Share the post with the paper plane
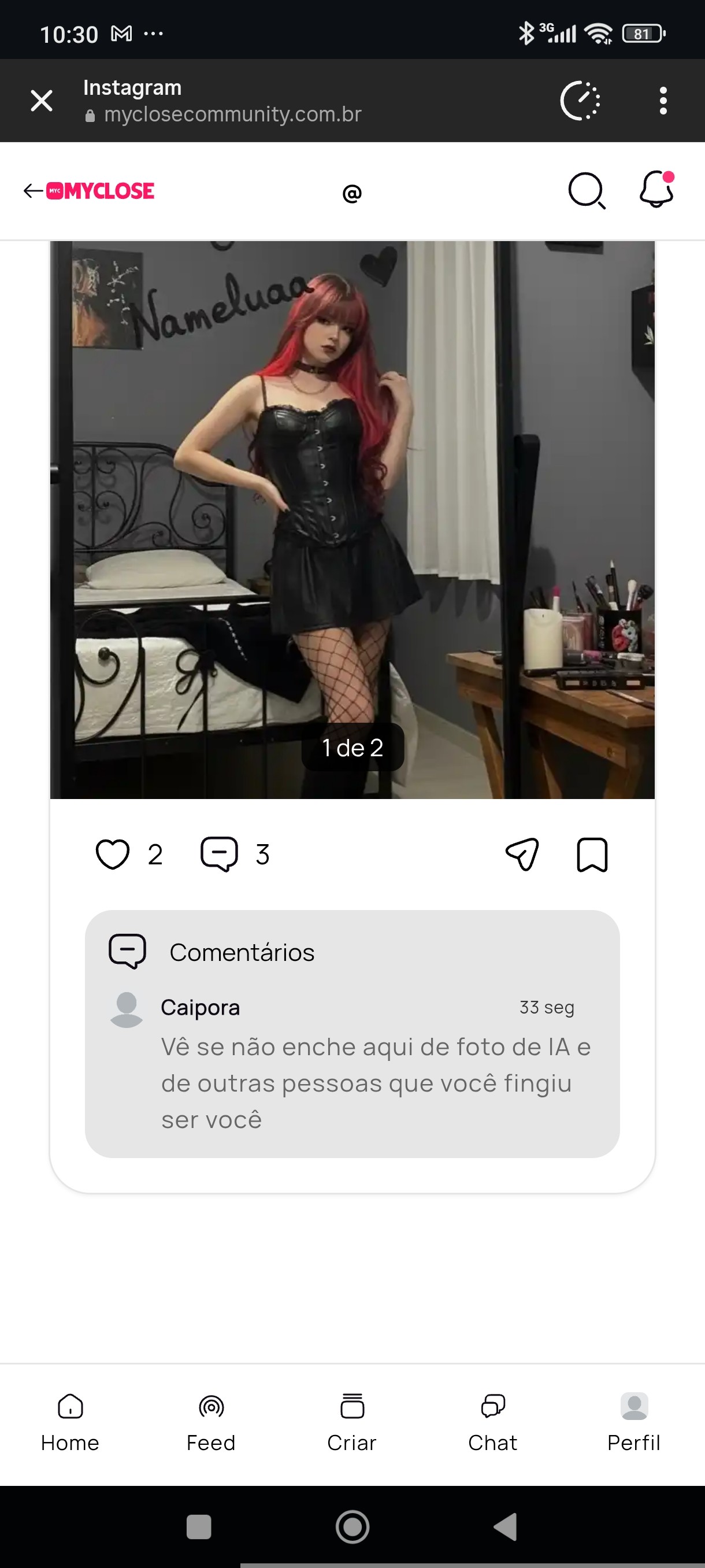The image size is (705, 1568). coord(522,854)
